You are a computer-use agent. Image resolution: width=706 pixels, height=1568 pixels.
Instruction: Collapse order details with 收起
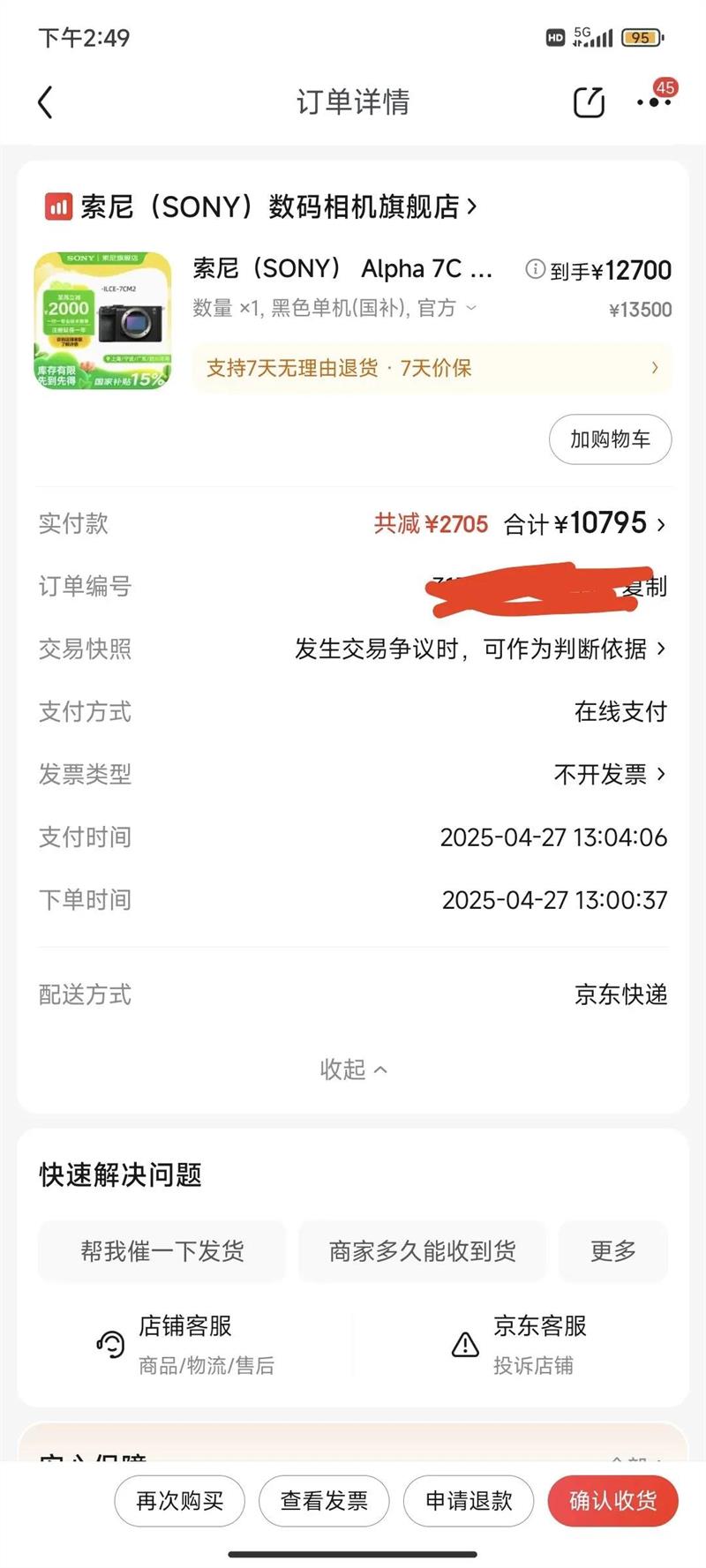(x=353, y=1069)
